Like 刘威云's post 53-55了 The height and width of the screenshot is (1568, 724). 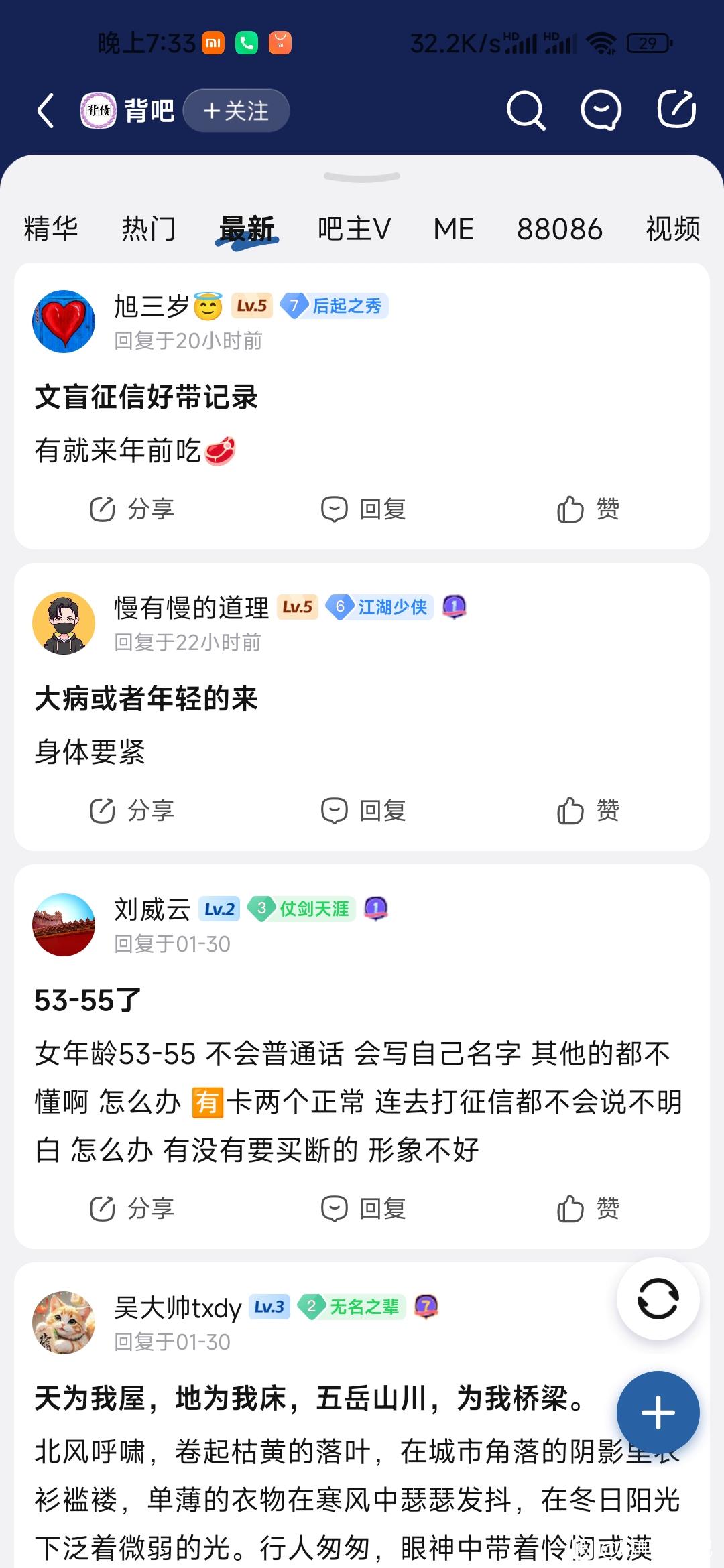pos(588,1209)
